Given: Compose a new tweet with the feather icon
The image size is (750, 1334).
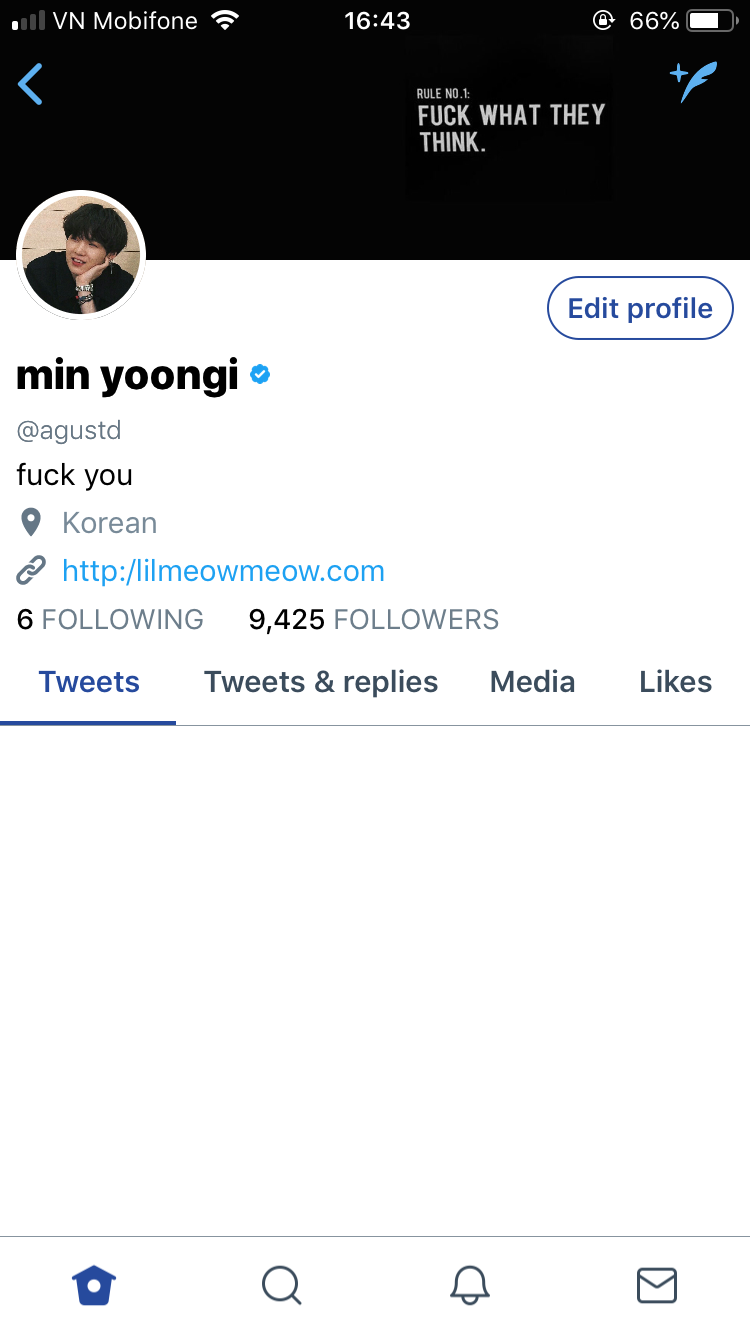Looking at the screenshot, I should point(694,82).
